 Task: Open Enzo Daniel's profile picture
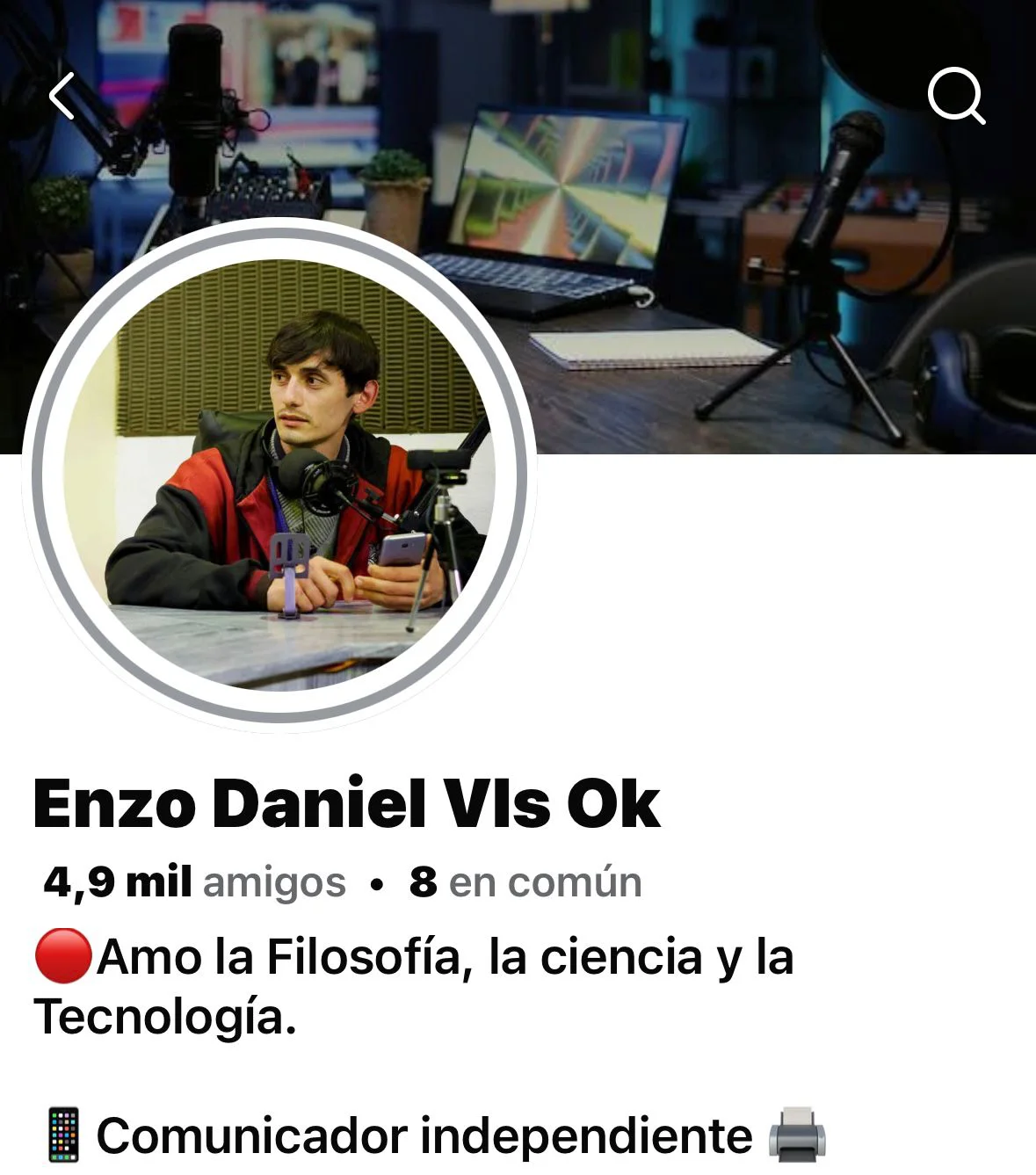pos(279,475)
